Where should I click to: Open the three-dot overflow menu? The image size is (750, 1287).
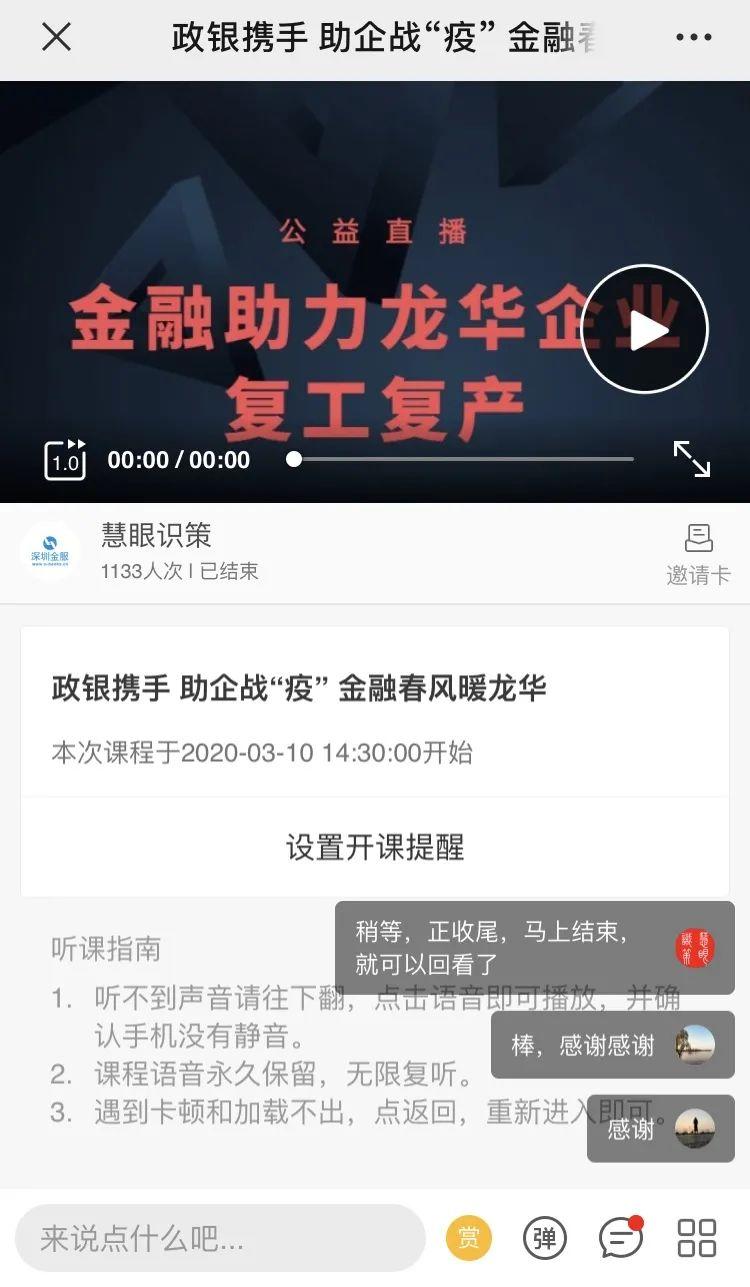[x=693, y=37]
